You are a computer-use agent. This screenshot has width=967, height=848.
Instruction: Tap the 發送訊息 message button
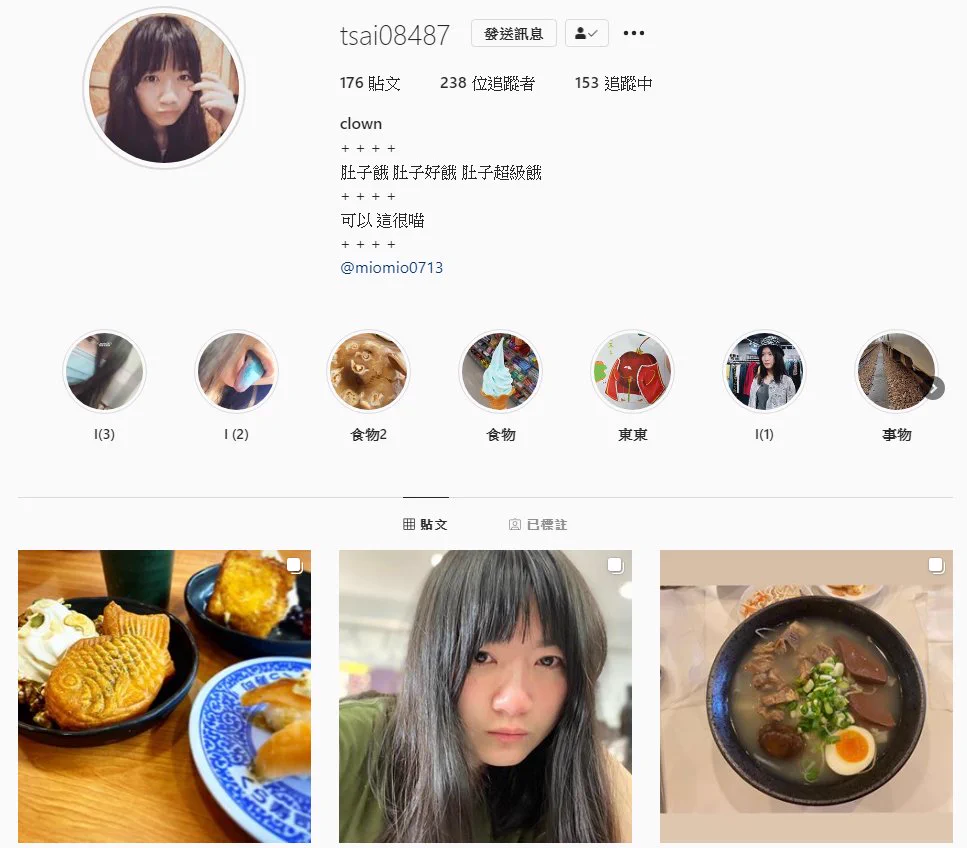point(513,34)
